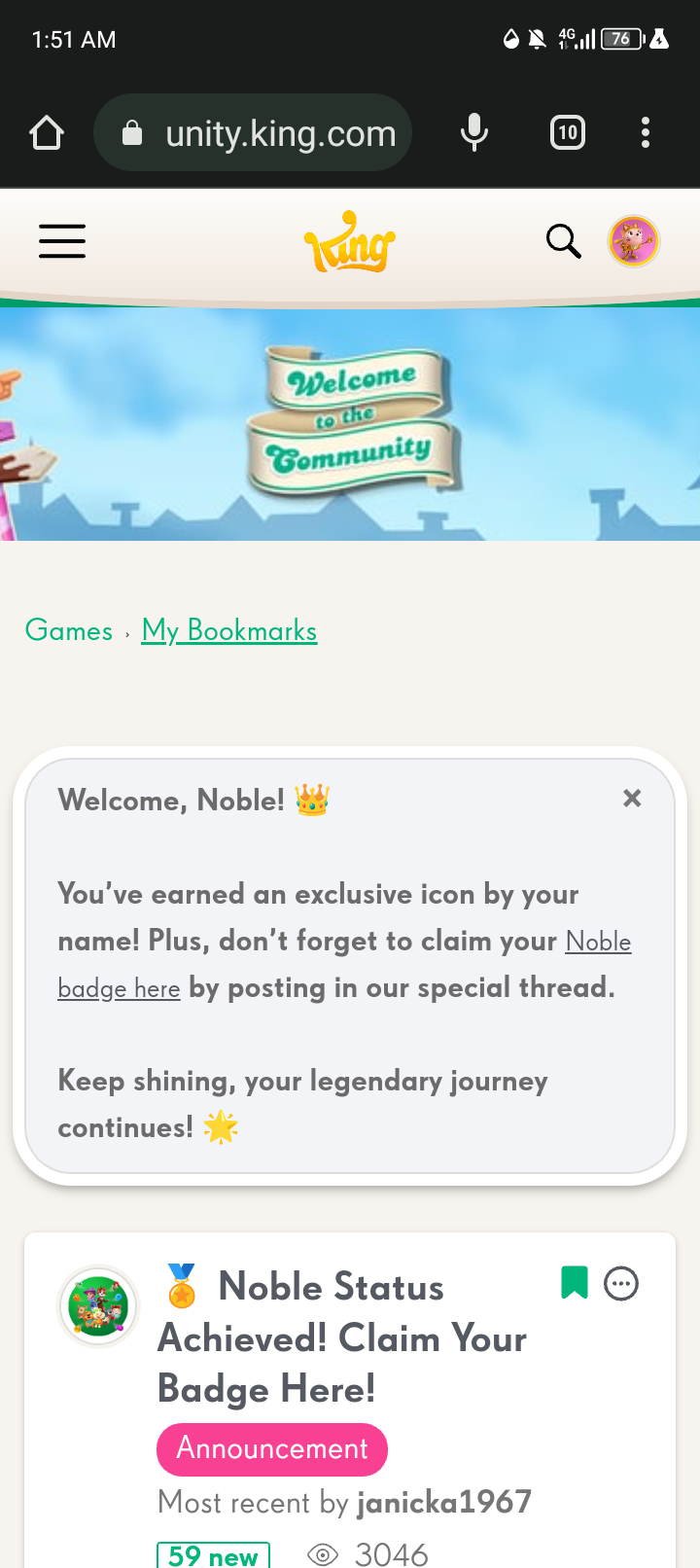Start voice search in browser
The height and width of the screenshot is (1568, 700).
click(474, 132)
